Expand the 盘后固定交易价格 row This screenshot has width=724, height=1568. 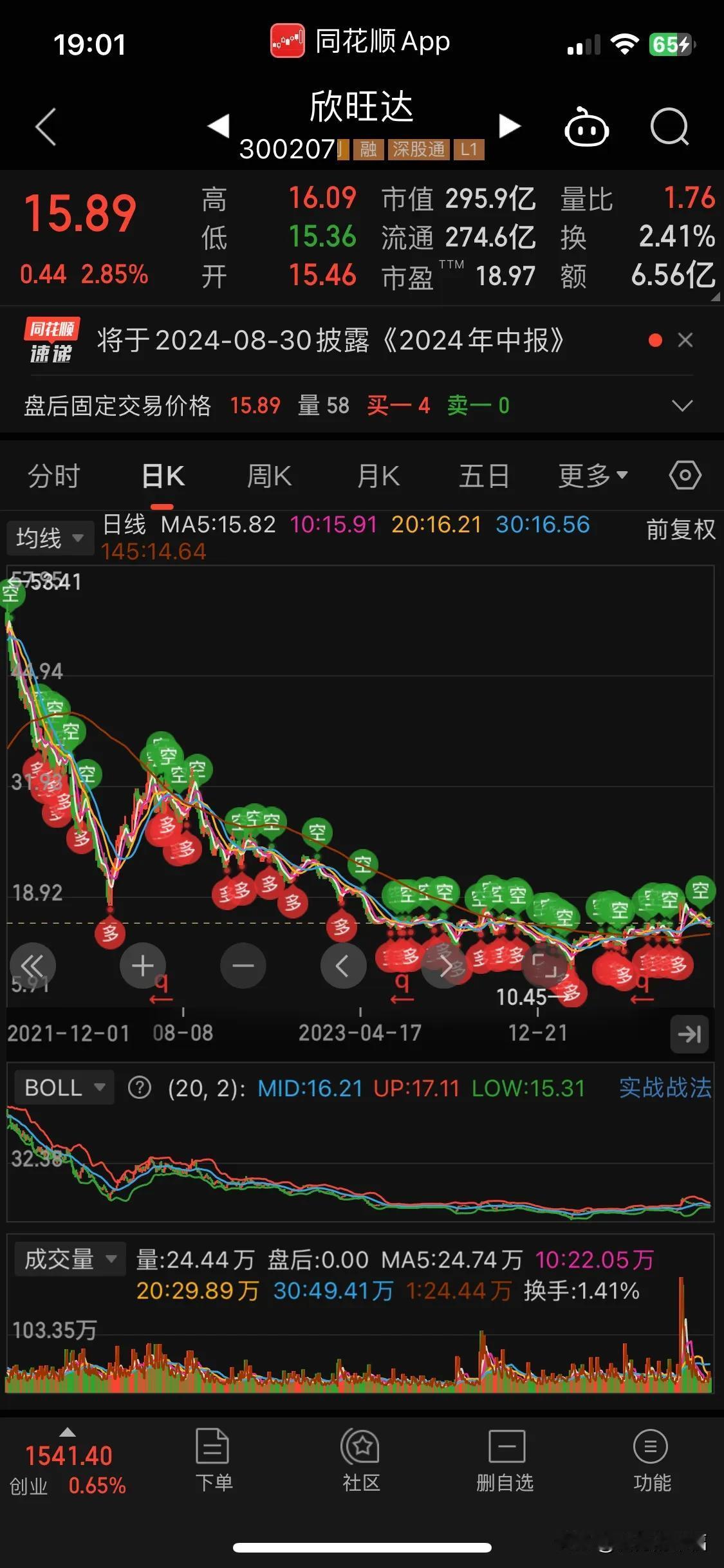[x=682, y=406]
